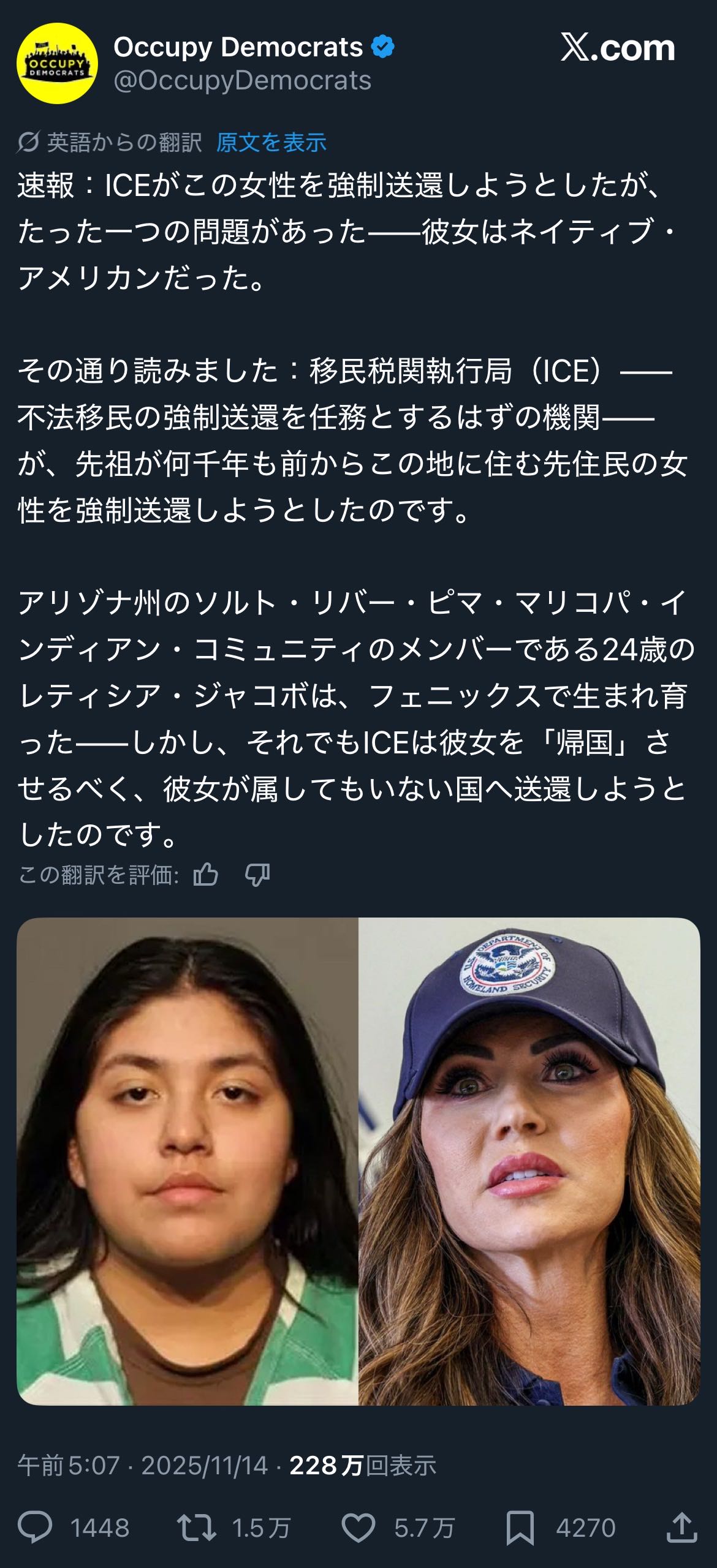The height and width of the screenshot is (1568, 717).
Task: Like the post with the heart icon
Action: 358,1528
